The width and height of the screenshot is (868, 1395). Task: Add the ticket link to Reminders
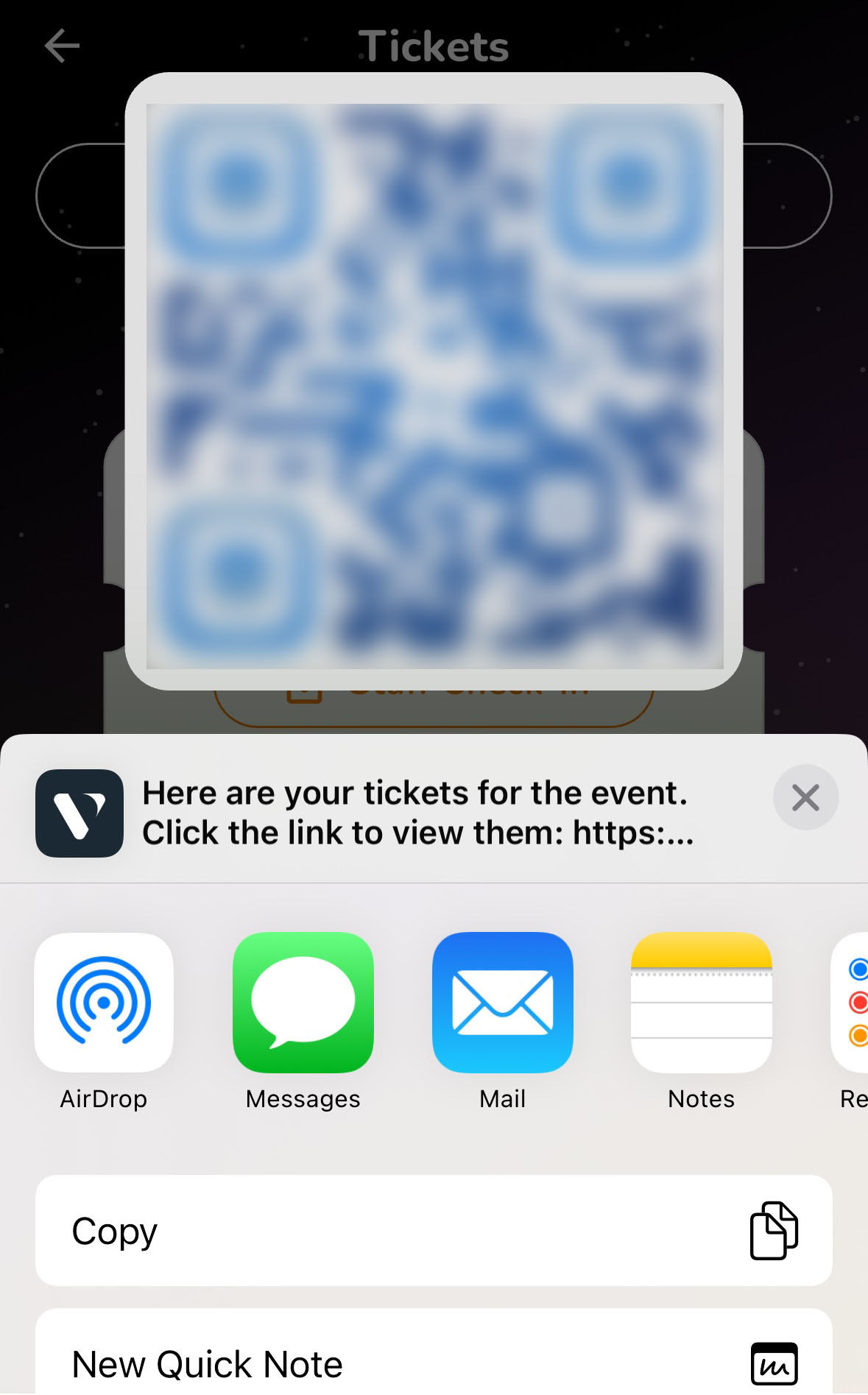[x=852, y=1003]
